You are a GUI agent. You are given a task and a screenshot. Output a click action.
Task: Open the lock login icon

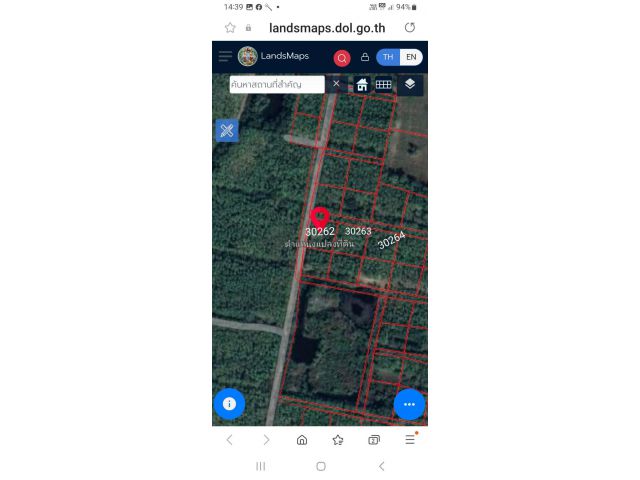click(x=365, y=57)
